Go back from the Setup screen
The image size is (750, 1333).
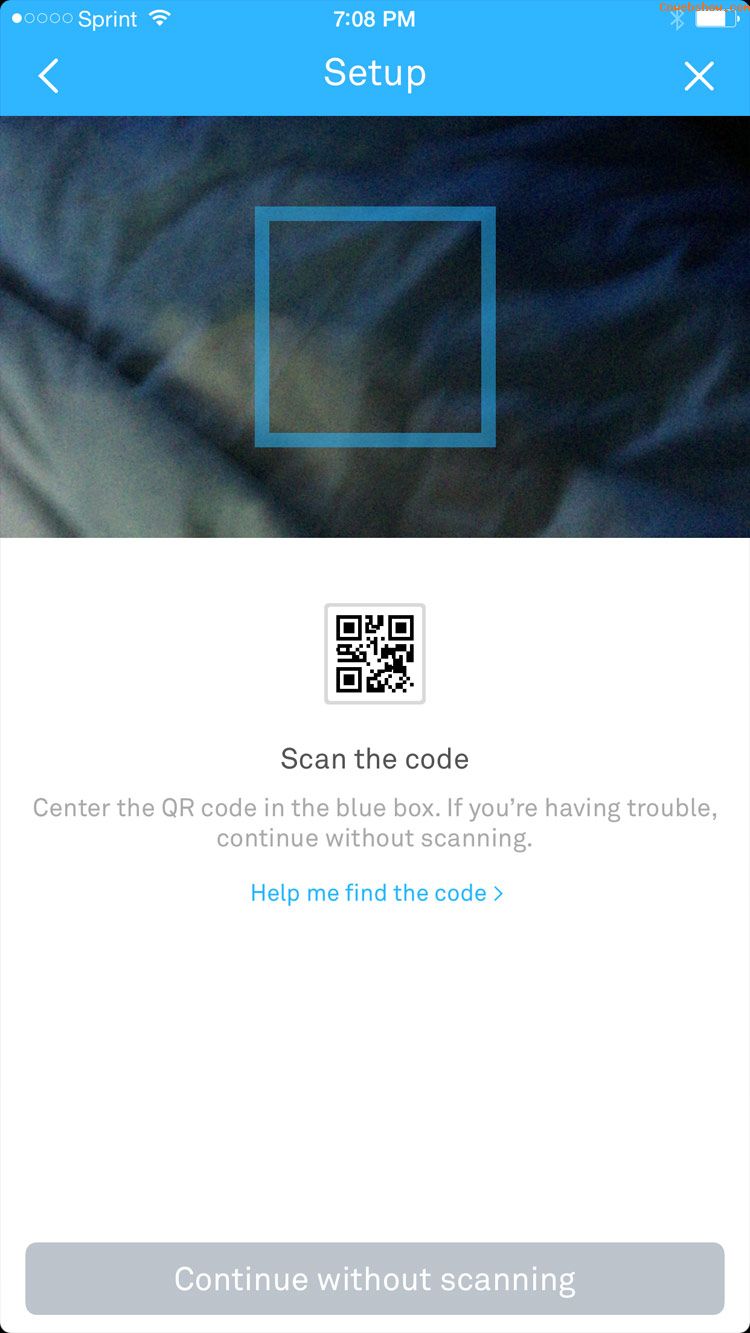point(48,76)
